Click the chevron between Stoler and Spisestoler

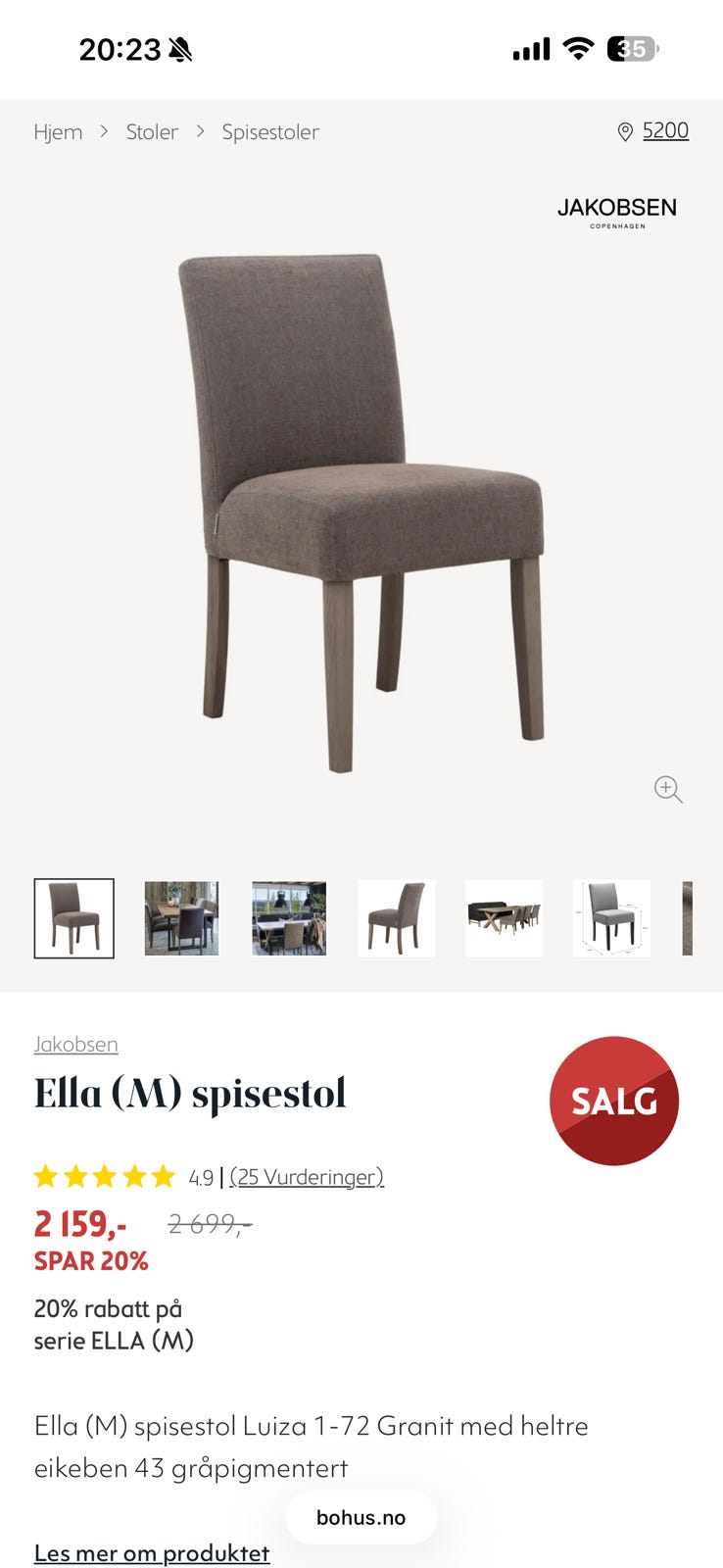(200, 131)
